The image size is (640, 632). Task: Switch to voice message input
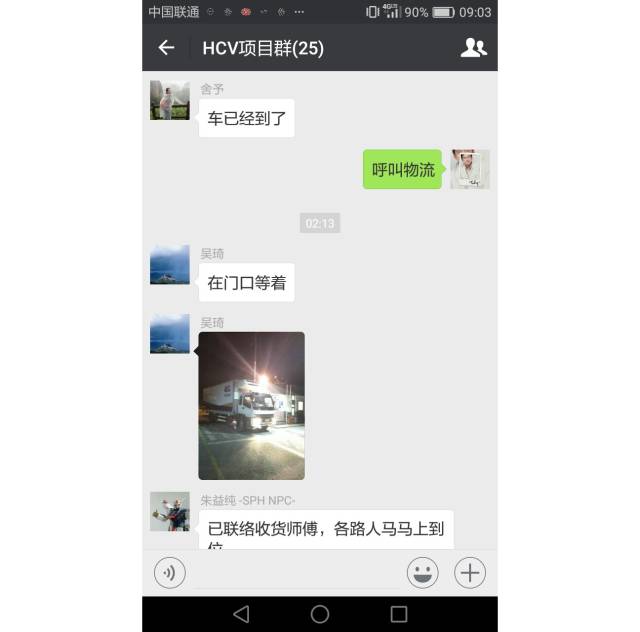click(170, 573)
